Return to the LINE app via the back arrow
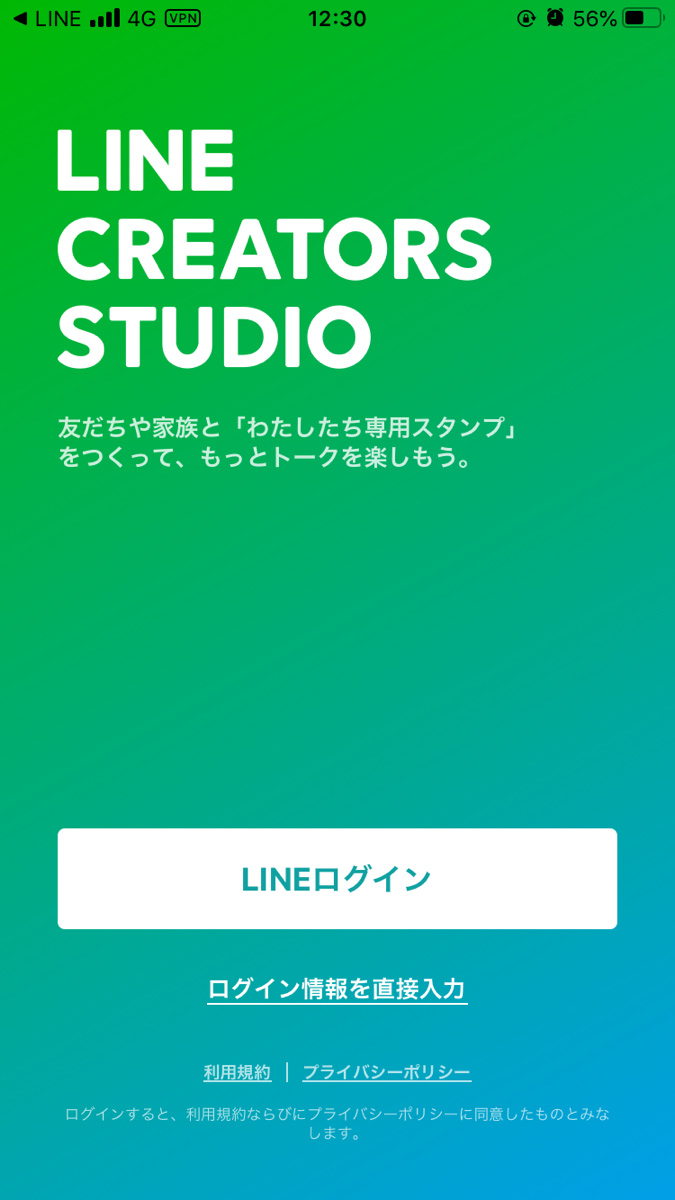Screen dimensions: 675x1200 point(47,19)
